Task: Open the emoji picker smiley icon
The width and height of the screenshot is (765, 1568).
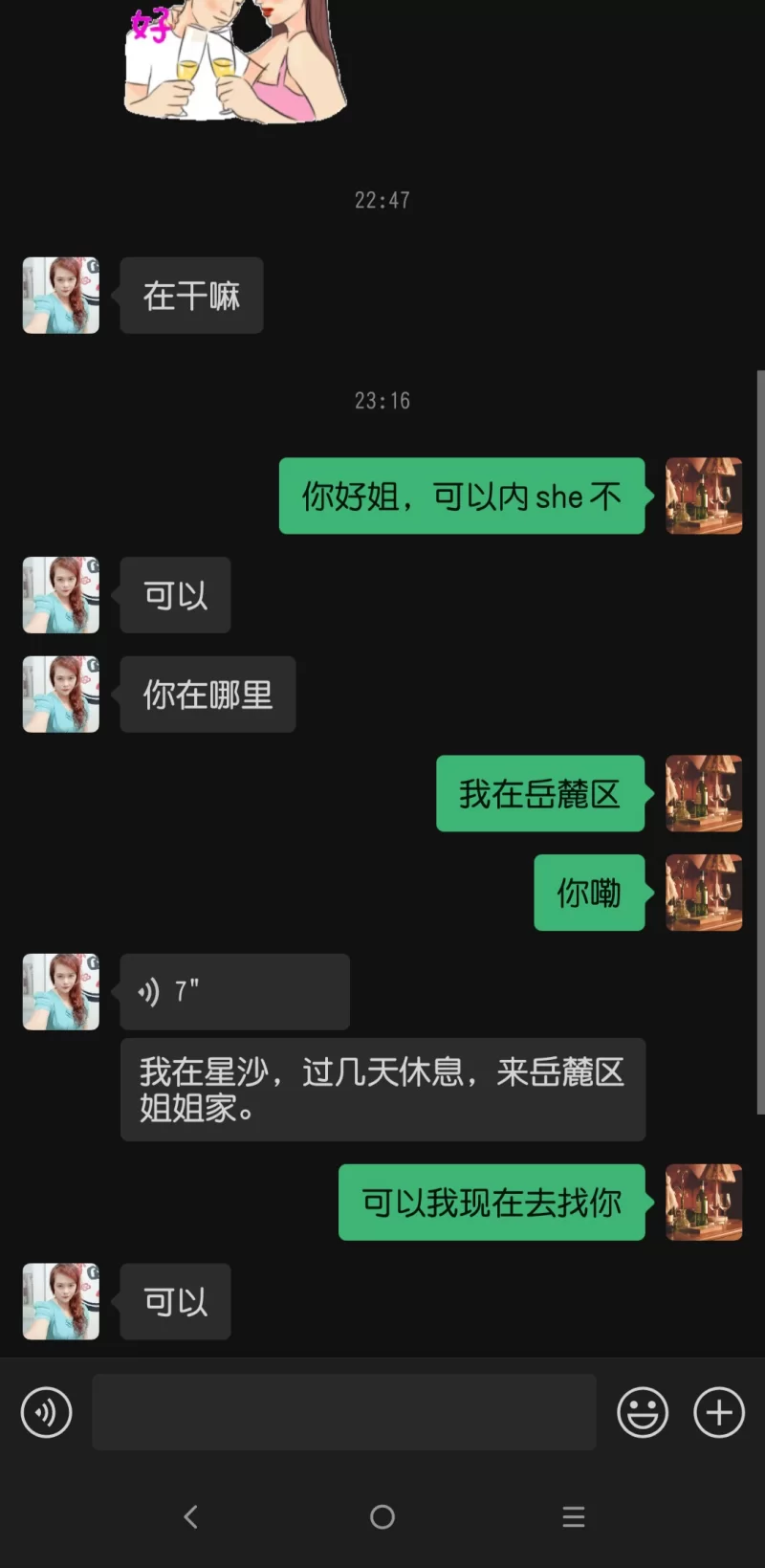Action: click(x=643, y=1411)
